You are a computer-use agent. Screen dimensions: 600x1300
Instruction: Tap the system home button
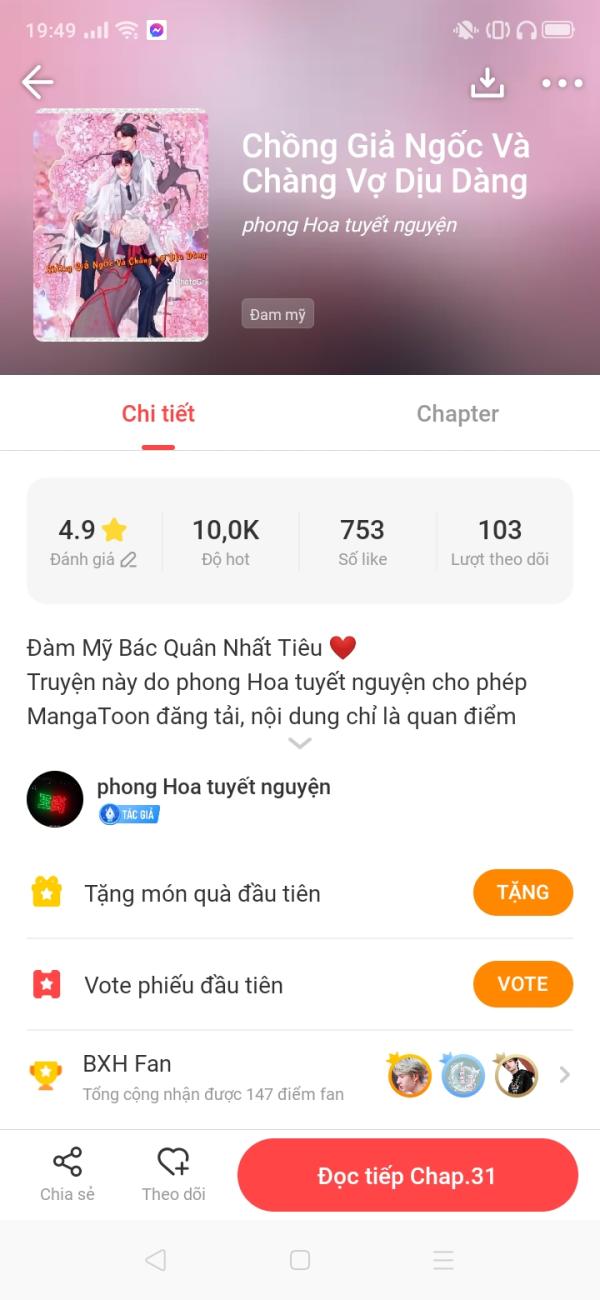point(299,1260)
